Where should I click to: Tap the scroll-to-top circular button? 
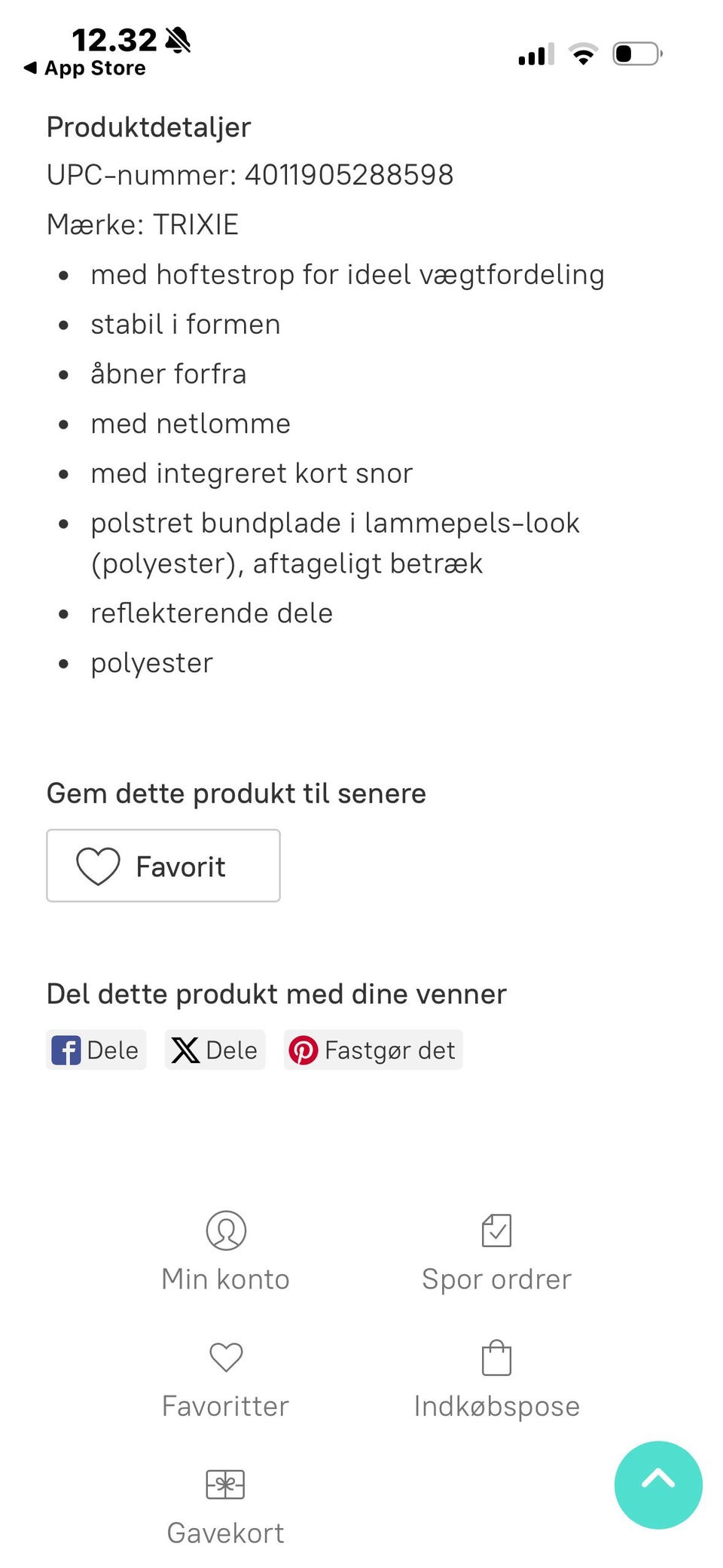point(657,1485)
